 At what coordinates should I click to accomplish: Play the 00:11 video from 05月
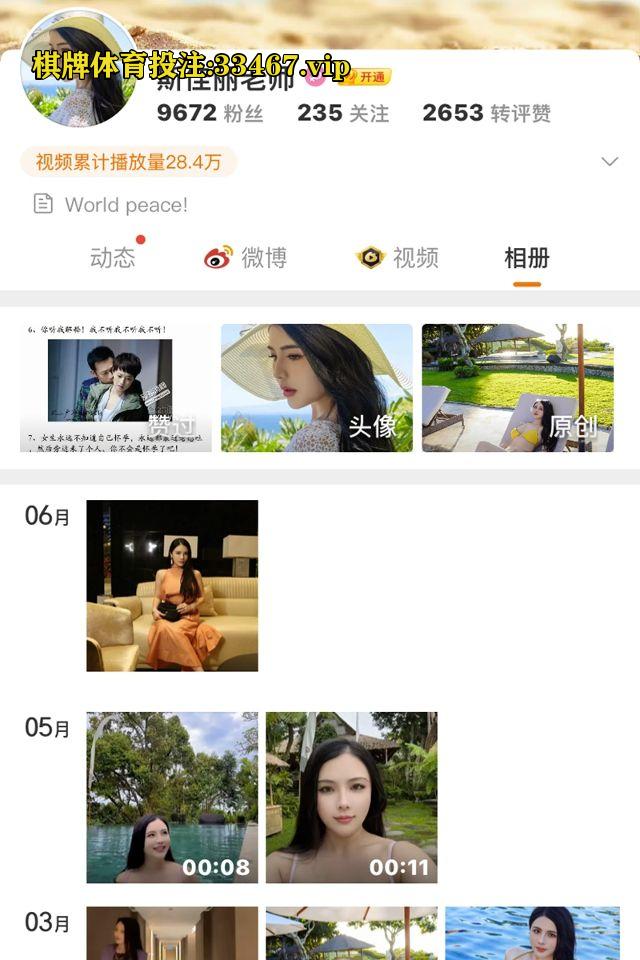pos(352,798)
